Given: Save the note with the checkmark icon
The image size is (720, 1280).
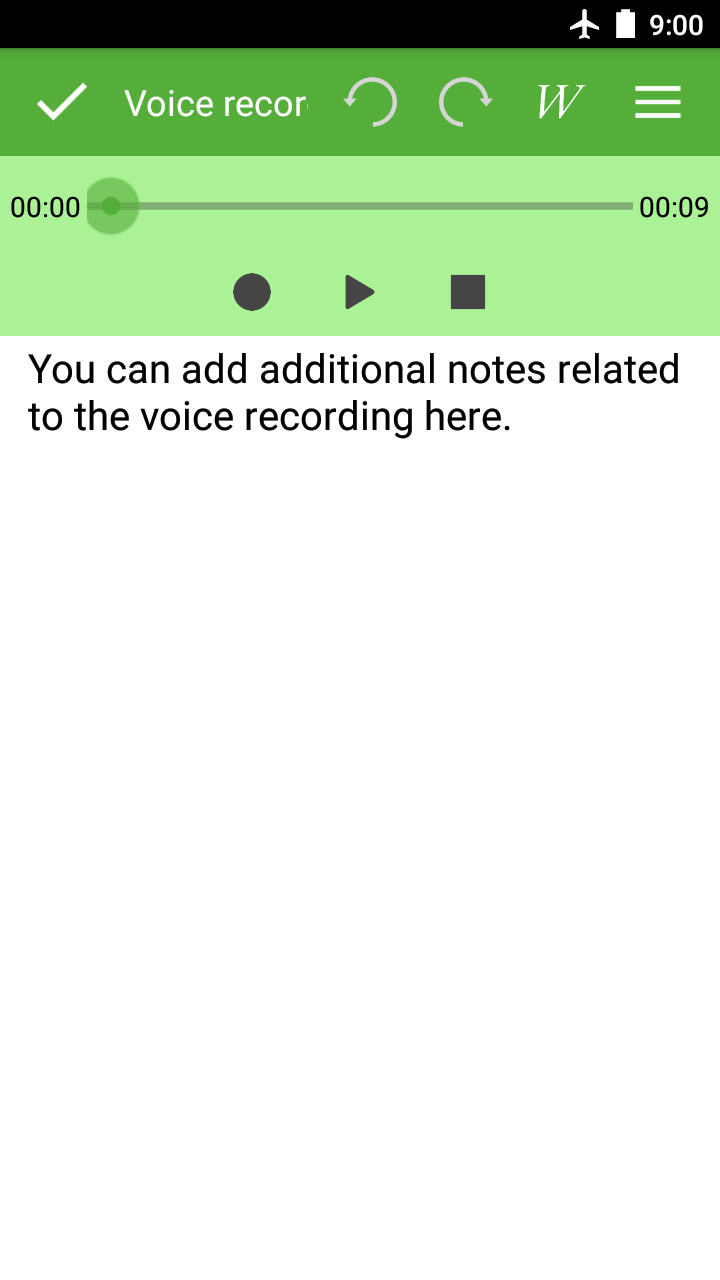Looking at the screenshot, I should (60, 101).
